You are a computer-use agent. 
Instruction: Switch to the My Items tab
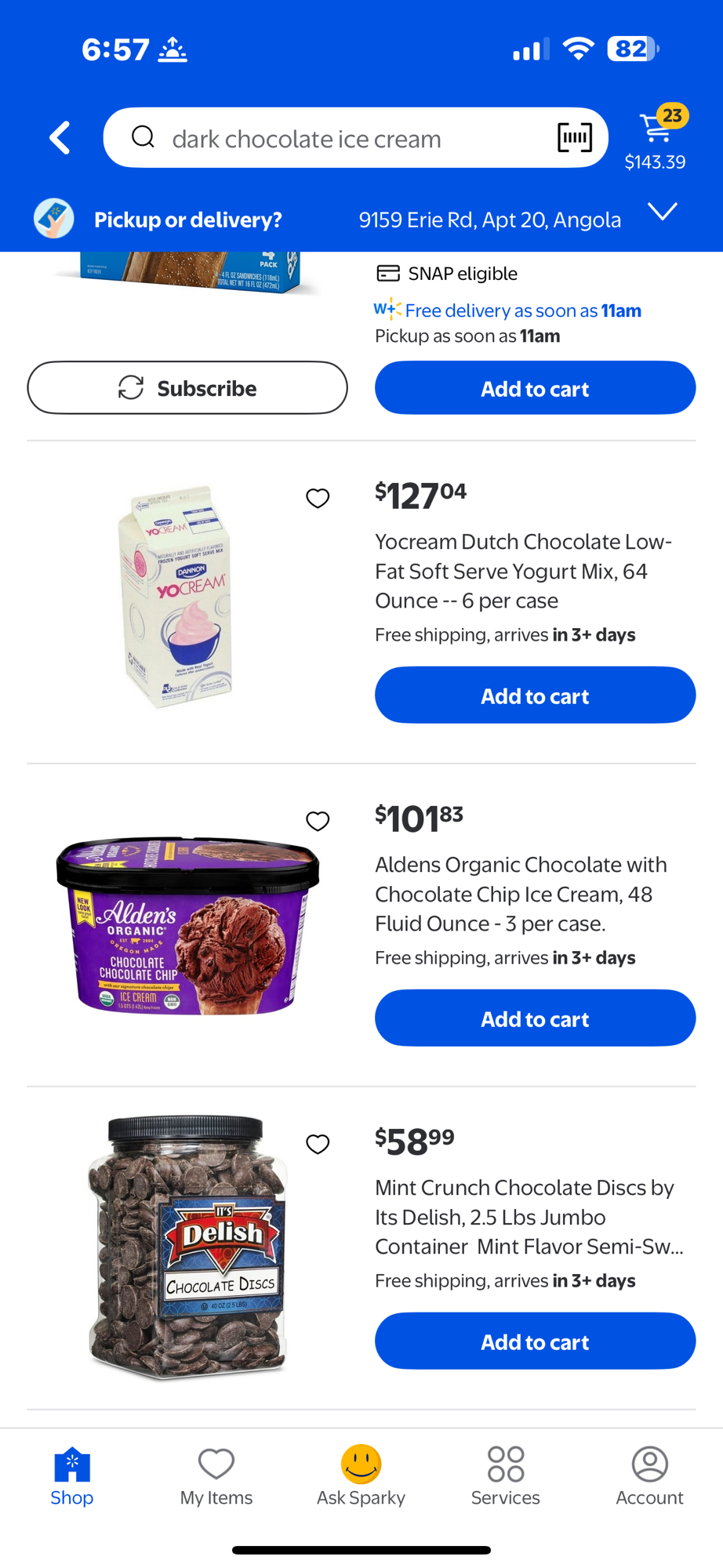tap(216, 1476)
